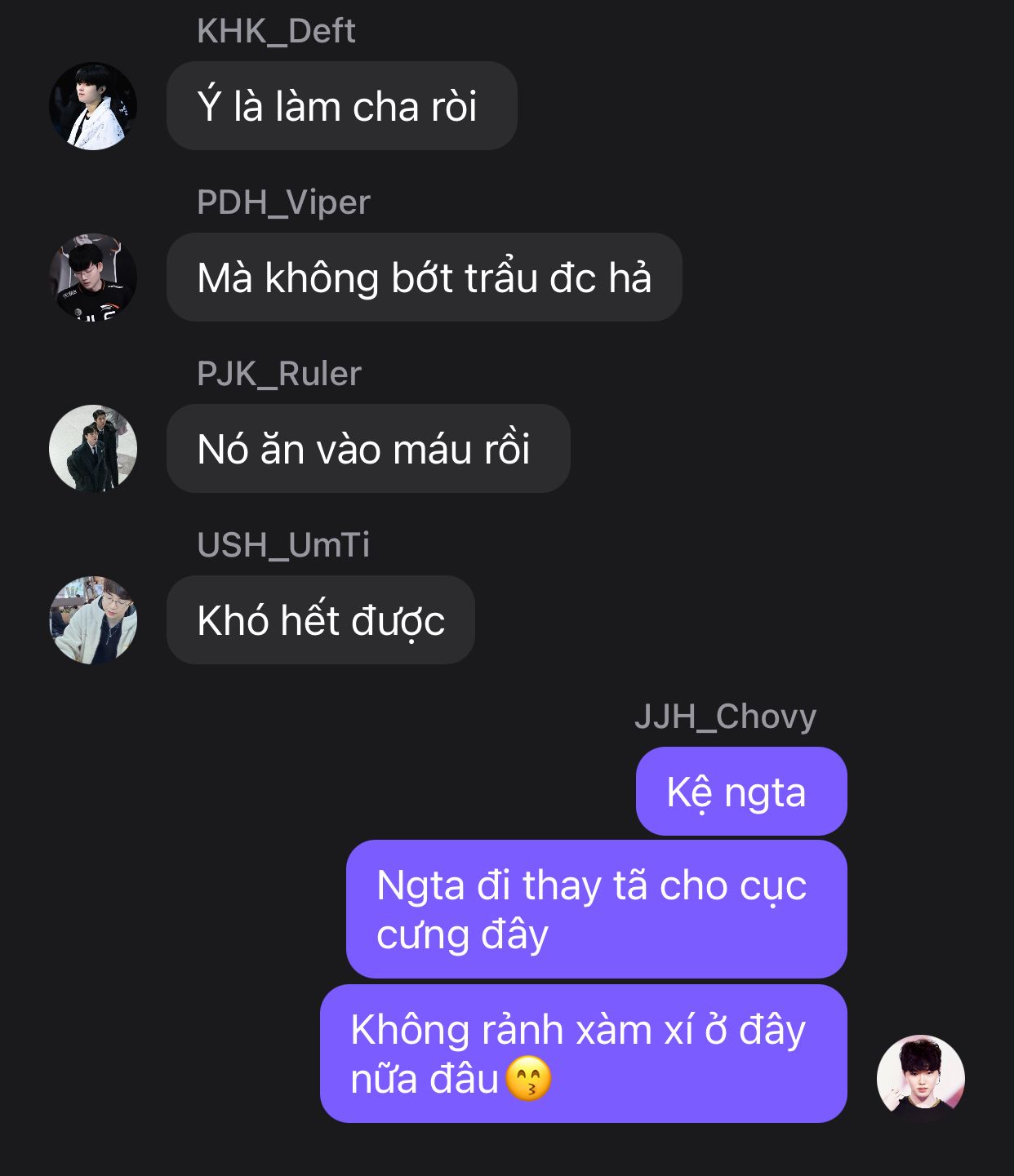
Task: View PJK_Ruler's profile photo
Action: tap(93, 449)
